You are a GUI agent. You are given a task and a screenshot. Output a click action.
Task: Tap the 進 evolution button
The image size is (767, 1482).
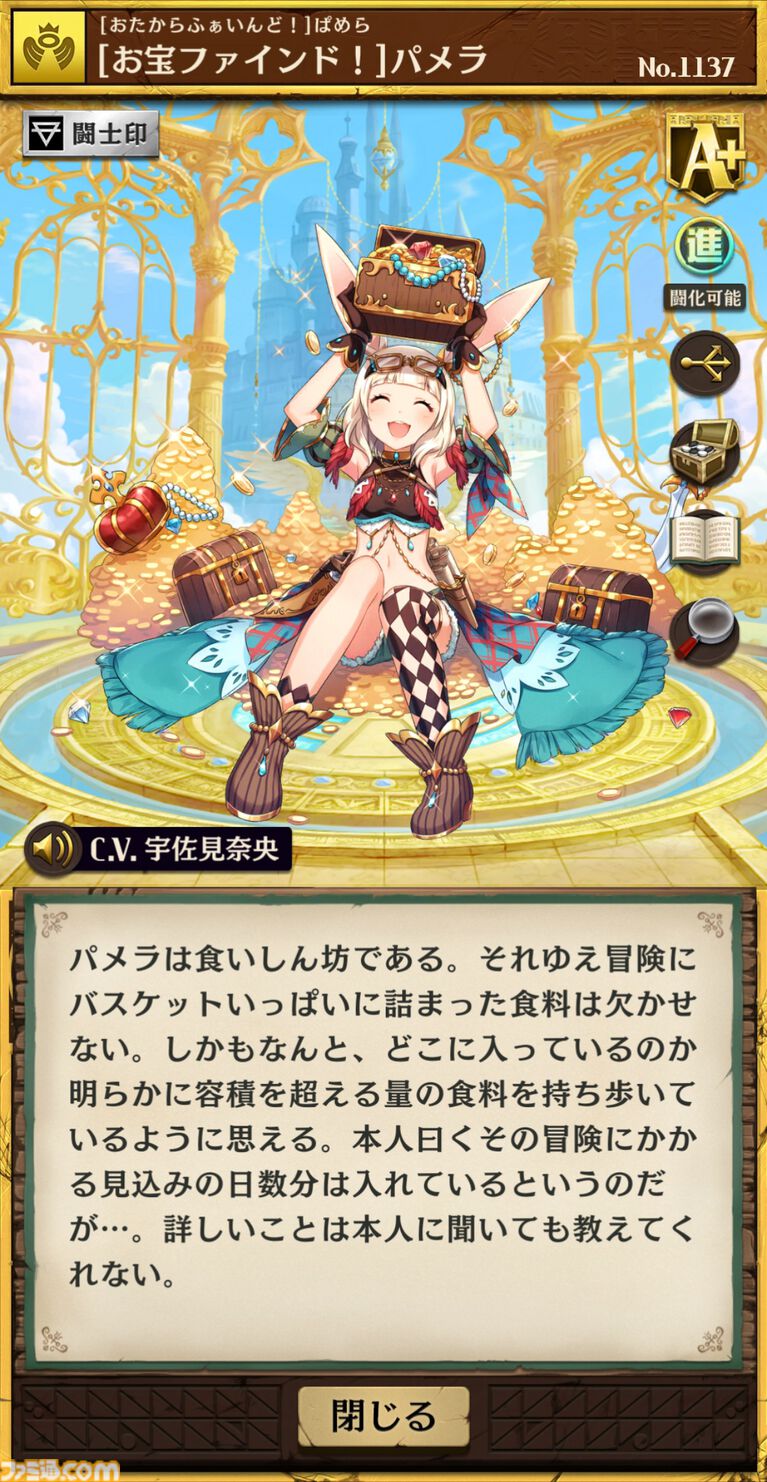pyautogui.click(x=704, y=246)
